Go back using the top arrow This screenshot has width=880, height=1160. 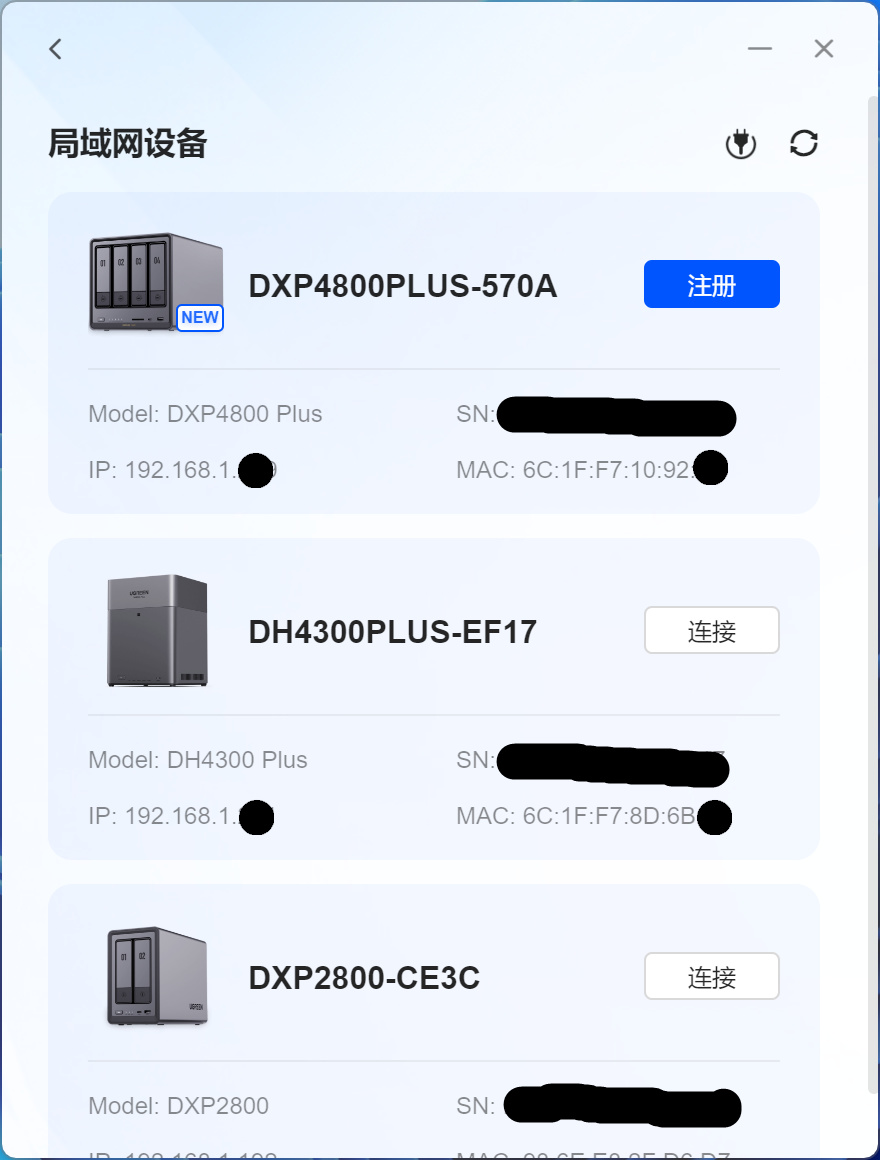(x=56, y=49)
